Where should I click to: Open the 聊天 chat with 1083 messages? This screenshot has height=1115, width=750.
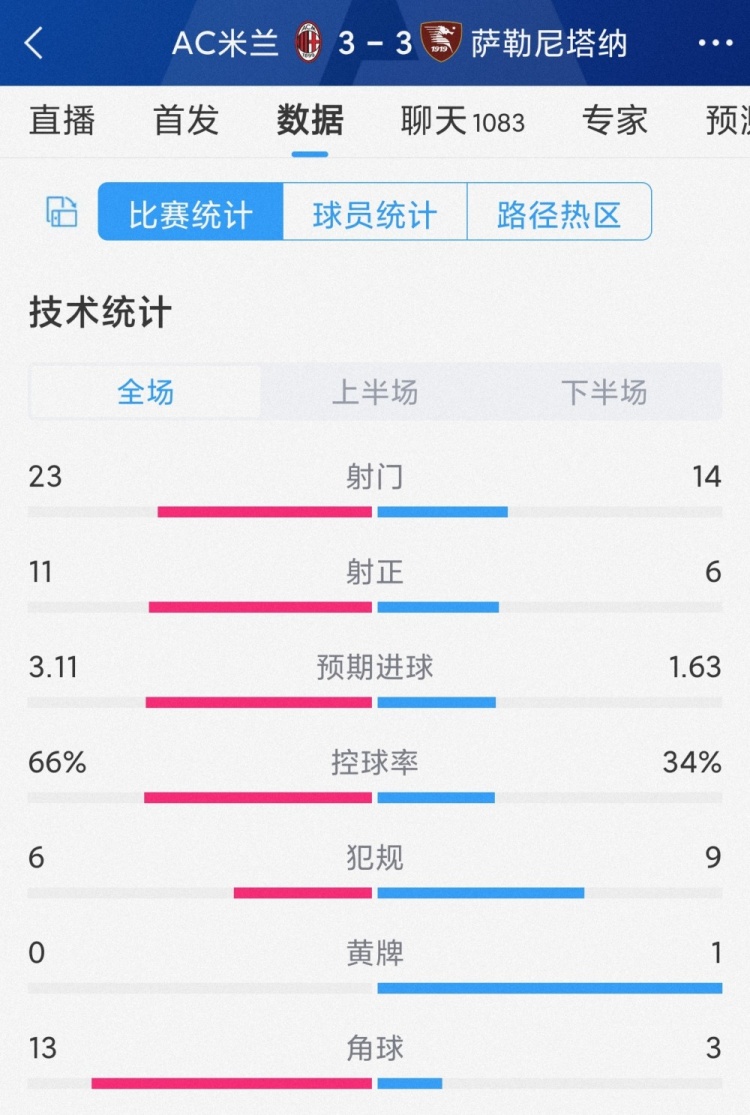click(461, 121)
